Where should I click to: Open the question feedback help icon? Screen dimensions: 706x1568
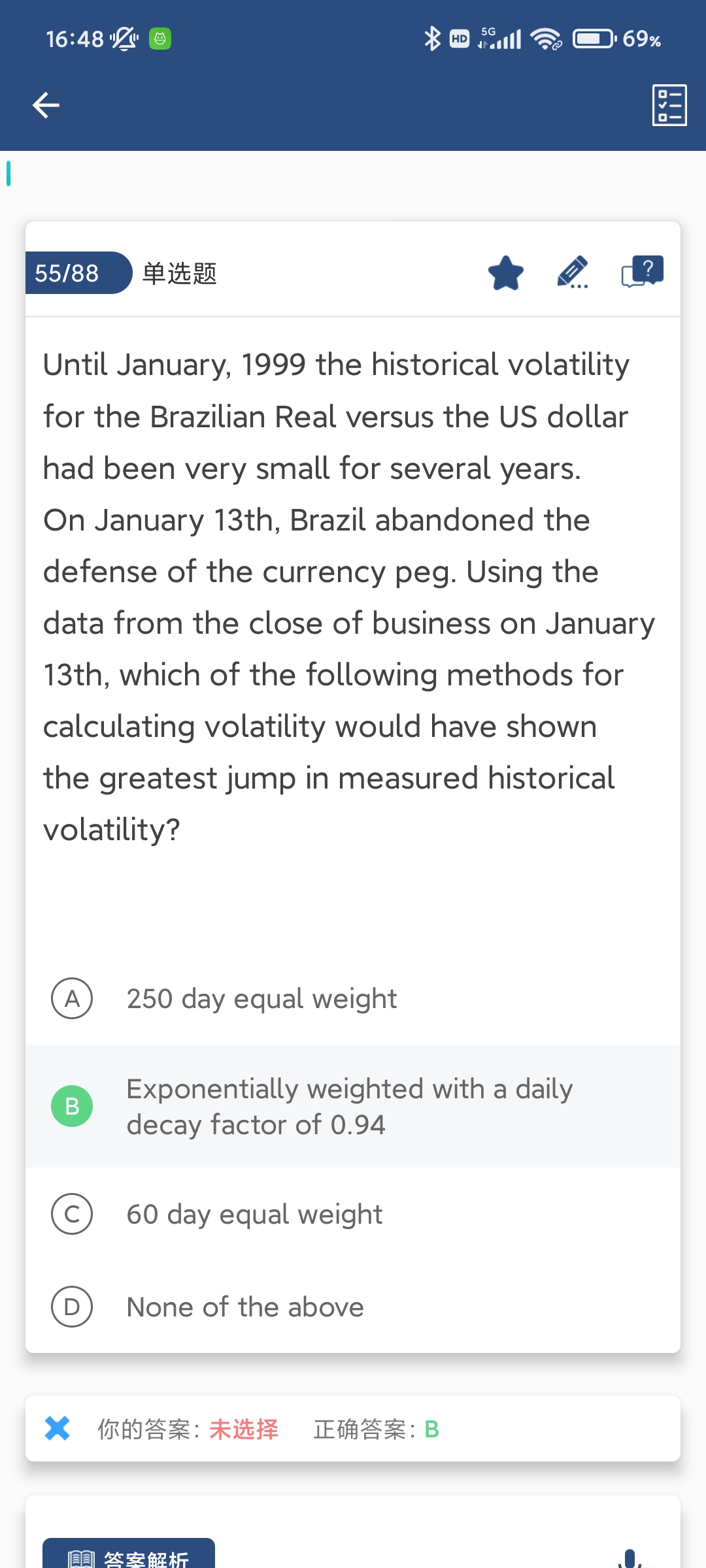point(642,272)
